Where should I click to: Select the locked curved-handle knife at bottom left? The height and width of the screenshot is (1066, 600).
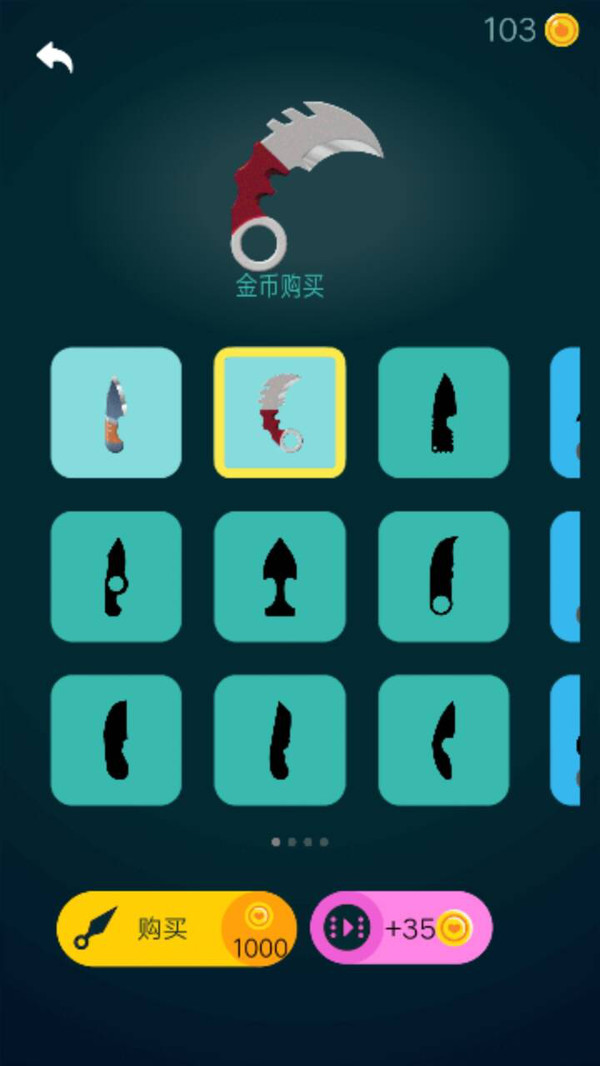pyautogui.click(x=116, y=740)
